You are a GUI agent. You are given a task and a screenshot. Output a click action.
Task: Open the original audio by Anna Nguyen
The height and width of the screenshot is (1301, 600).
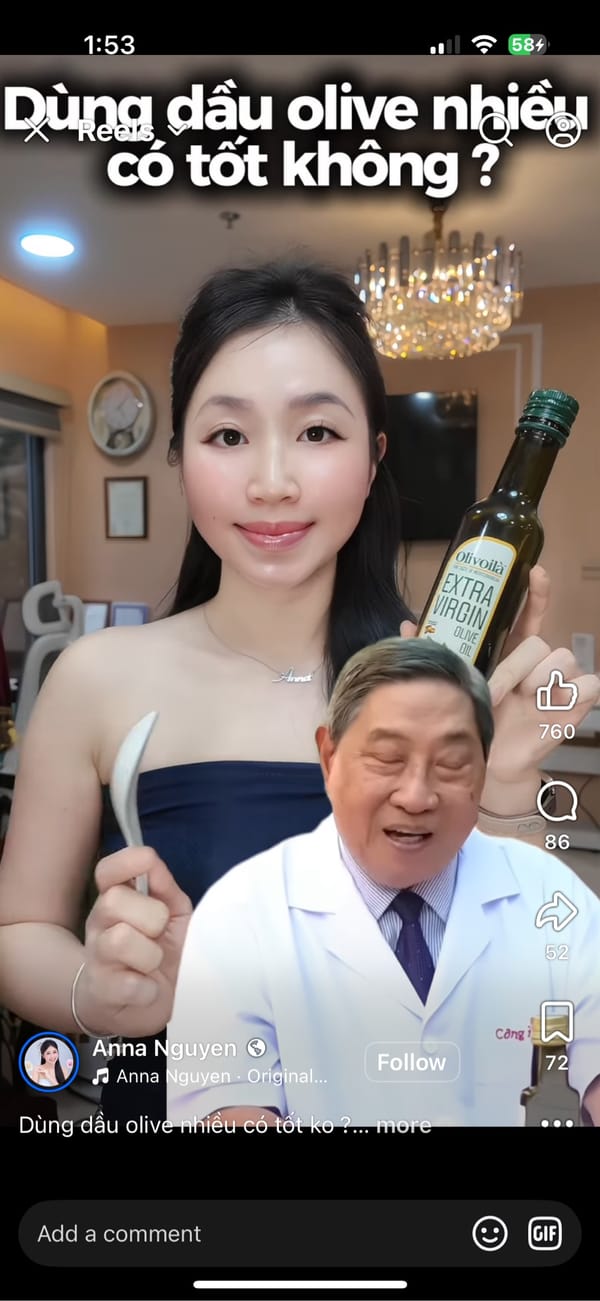[220, 1077]
